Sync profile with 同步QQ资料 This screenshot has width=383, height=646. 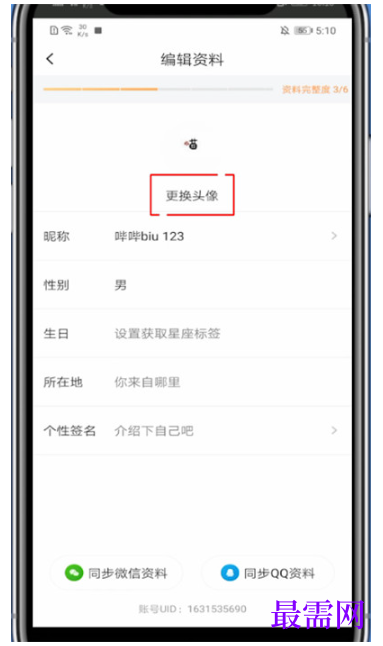pyautogui.click(x=268, y=573)
